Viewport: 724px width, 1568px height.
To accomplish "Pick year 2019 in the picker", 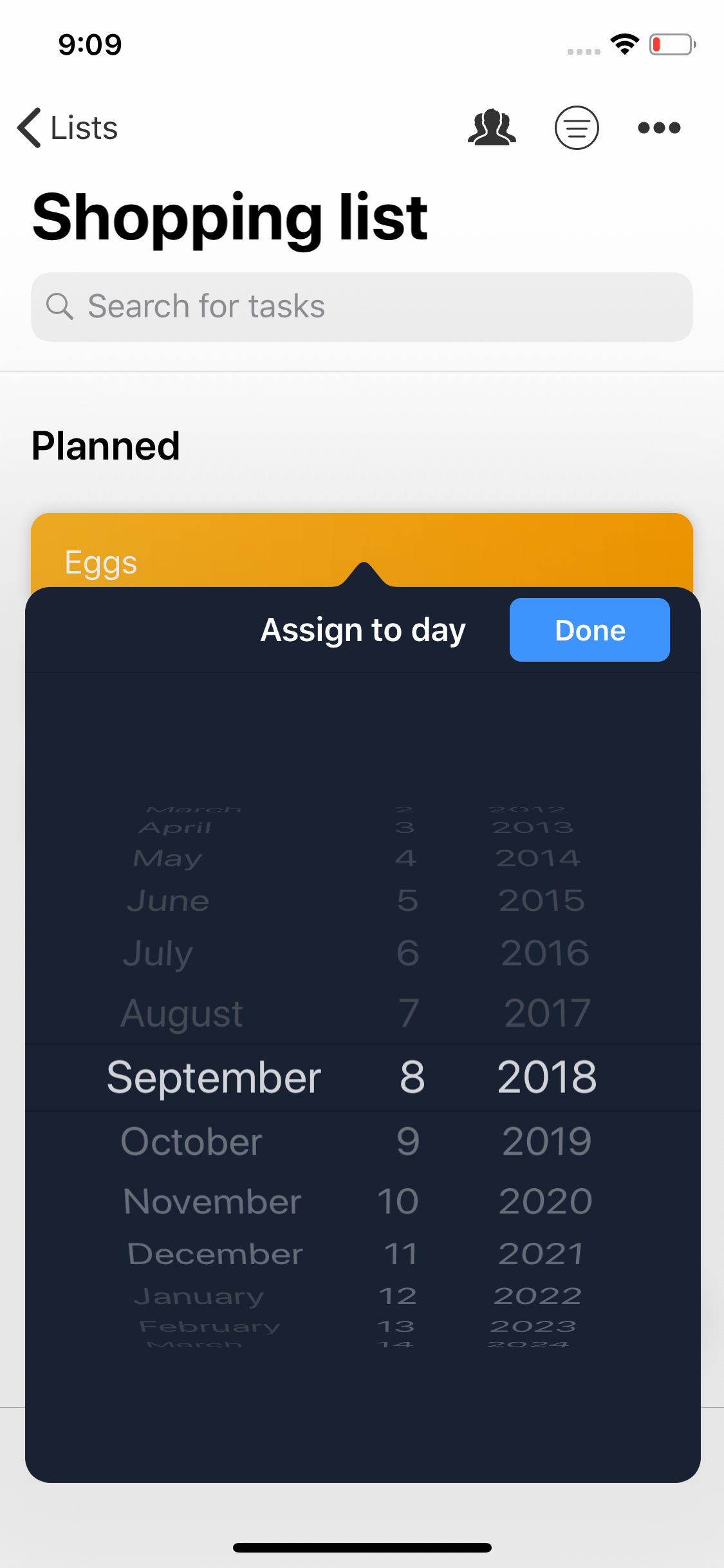I will pos(546,1142).
